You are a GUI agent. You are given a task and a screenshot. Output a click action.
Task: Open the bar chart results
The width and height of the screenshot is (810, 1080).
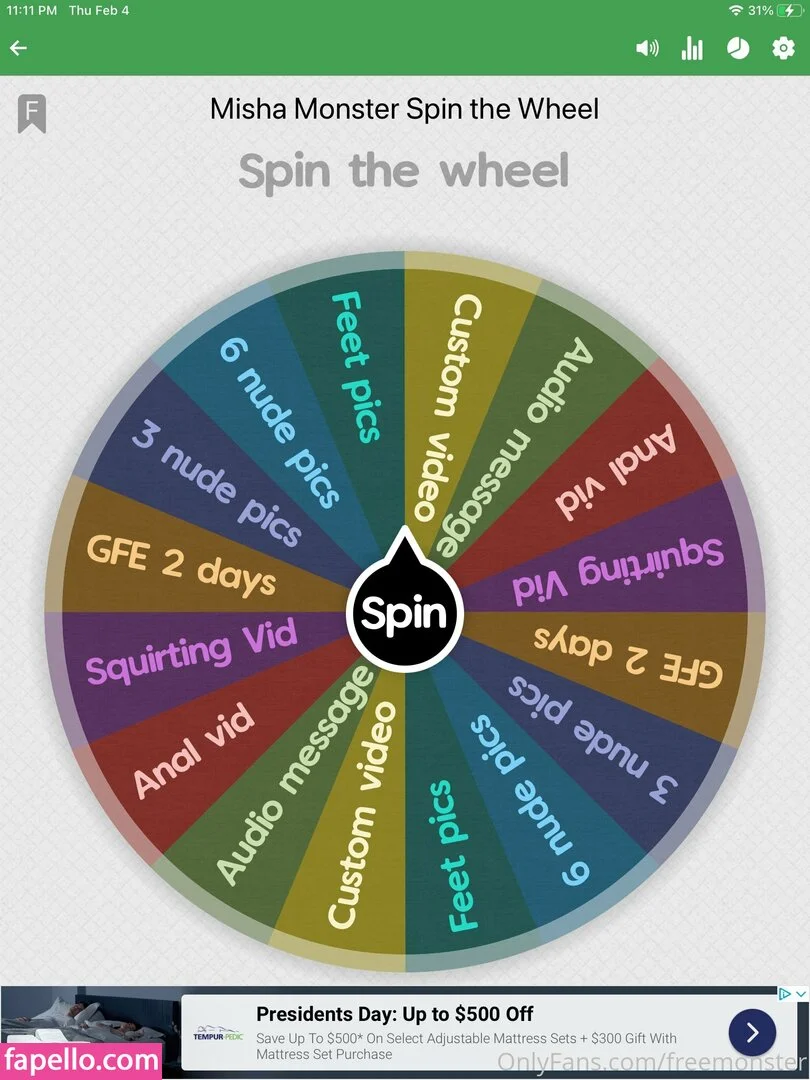(692, 48)
